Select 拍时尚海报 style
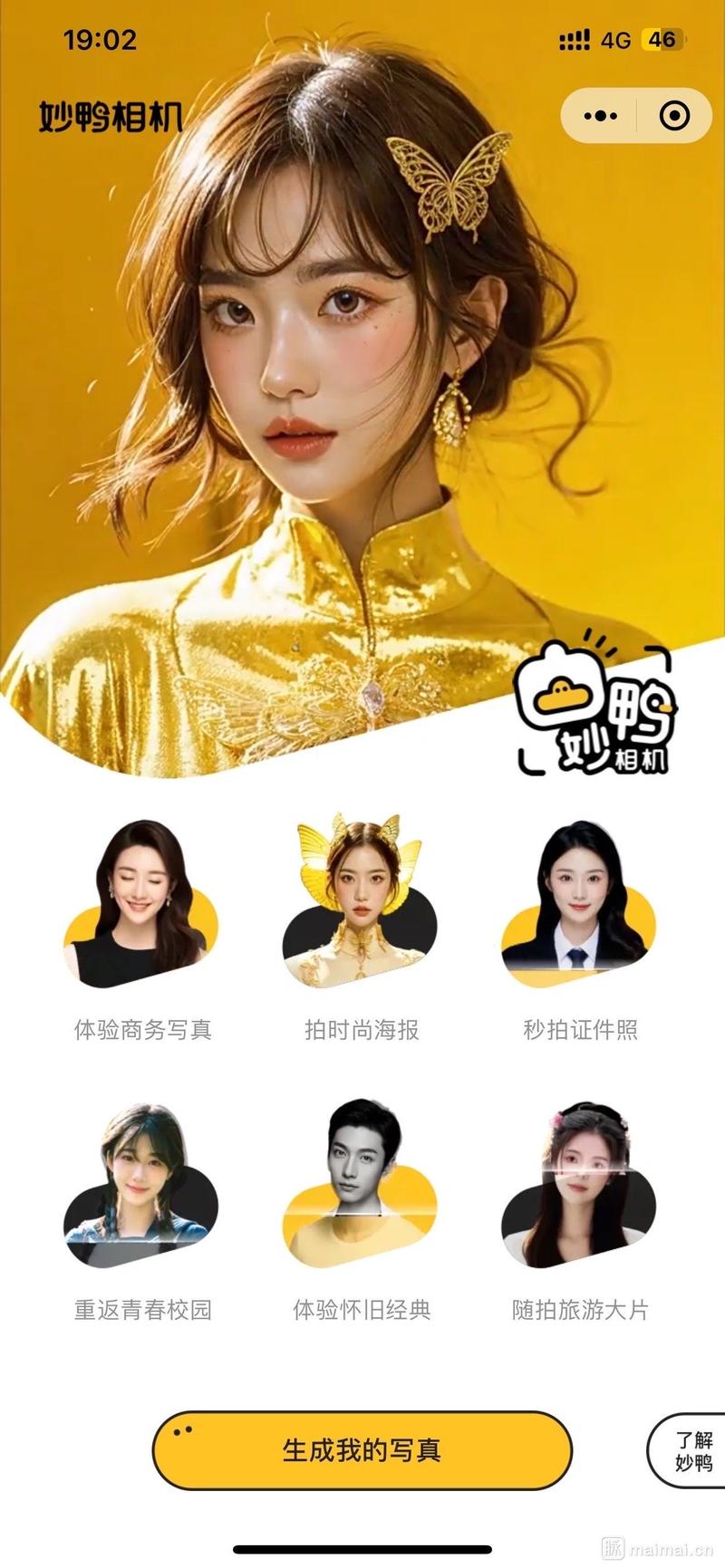725x1568 pixels. click(x=362, y=906)
